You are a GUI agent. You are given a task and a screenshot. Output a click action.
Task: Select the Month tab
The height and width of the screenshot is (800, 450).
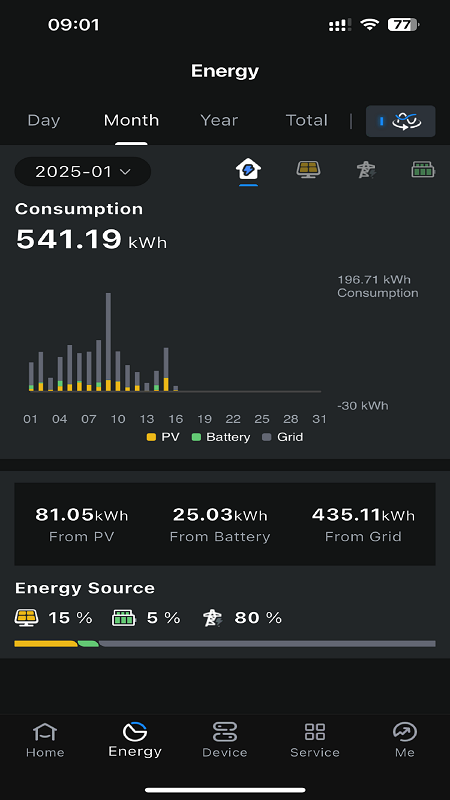coord(131,120)
